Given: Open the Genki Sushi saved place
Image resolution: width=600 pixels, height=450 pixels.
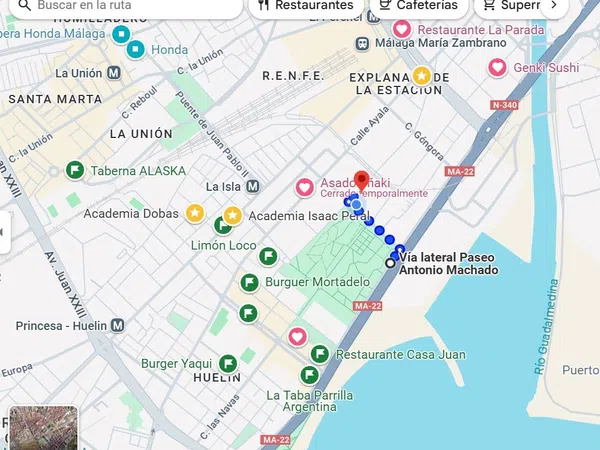Looking at the screenshot, I should 497,68.
